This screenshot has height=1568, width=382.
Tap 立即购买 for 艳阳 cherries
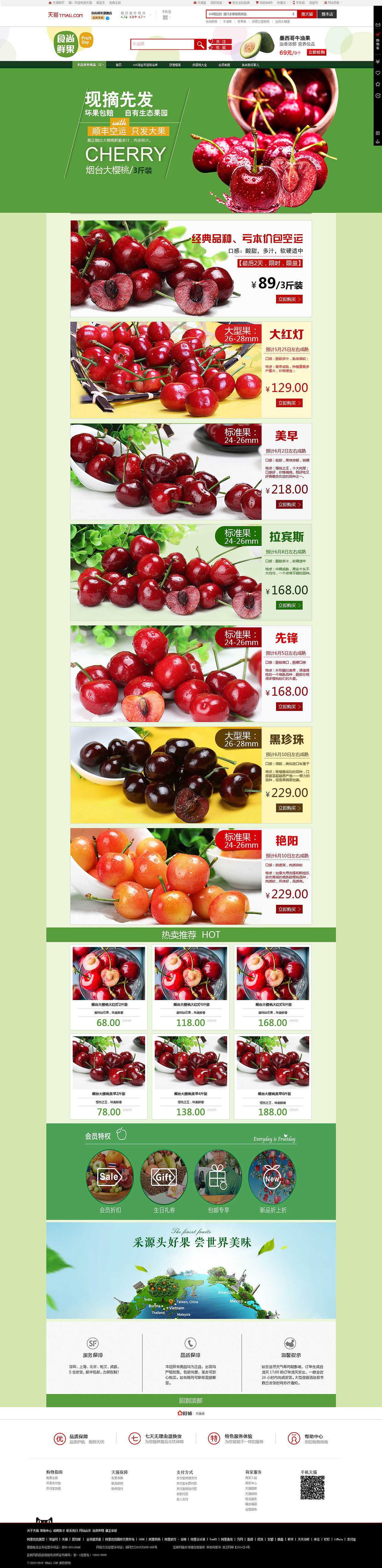(289, 909)
